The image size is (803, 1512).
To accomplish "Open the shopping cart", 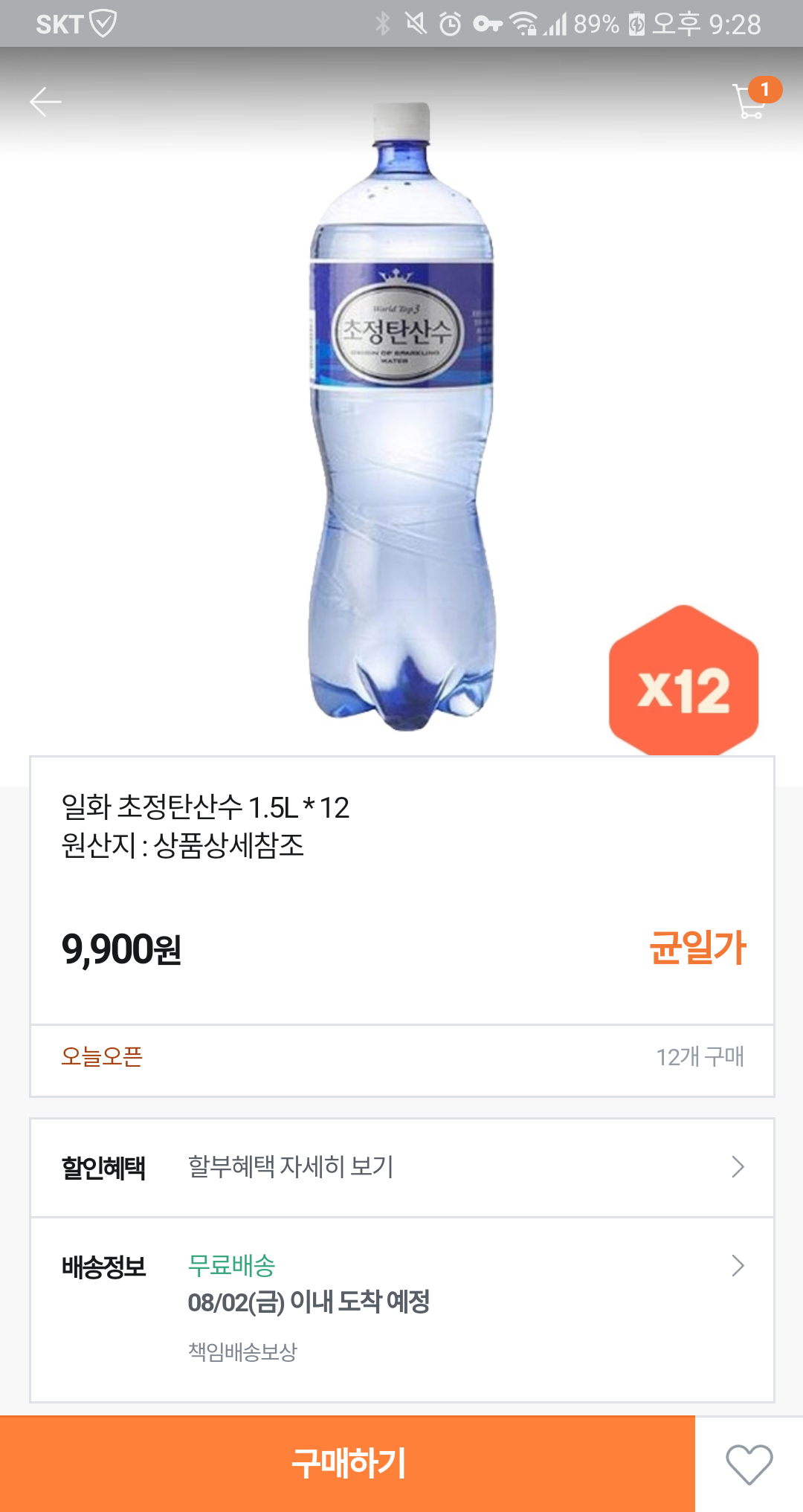I will pos(751,101).
